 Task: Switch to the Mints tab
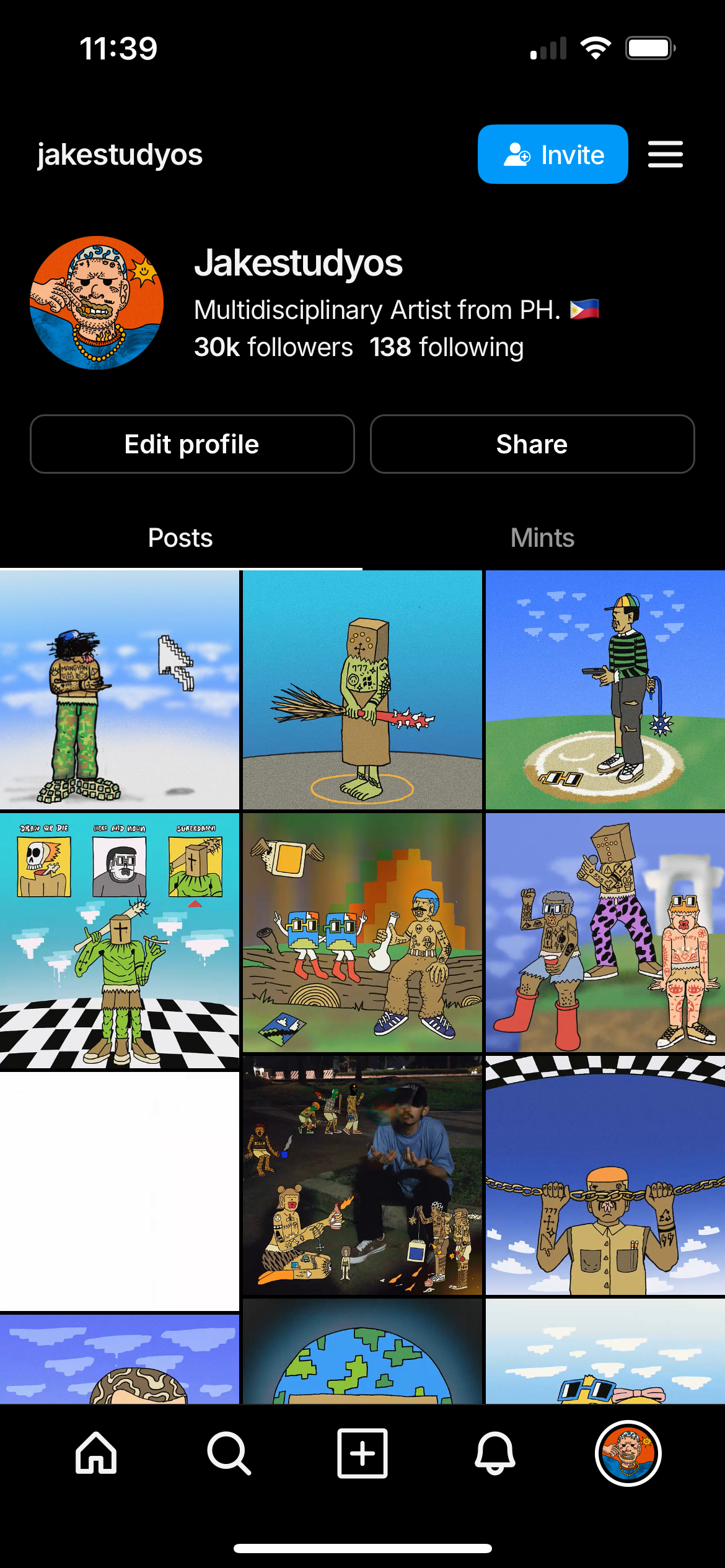(x=543, y=538)
